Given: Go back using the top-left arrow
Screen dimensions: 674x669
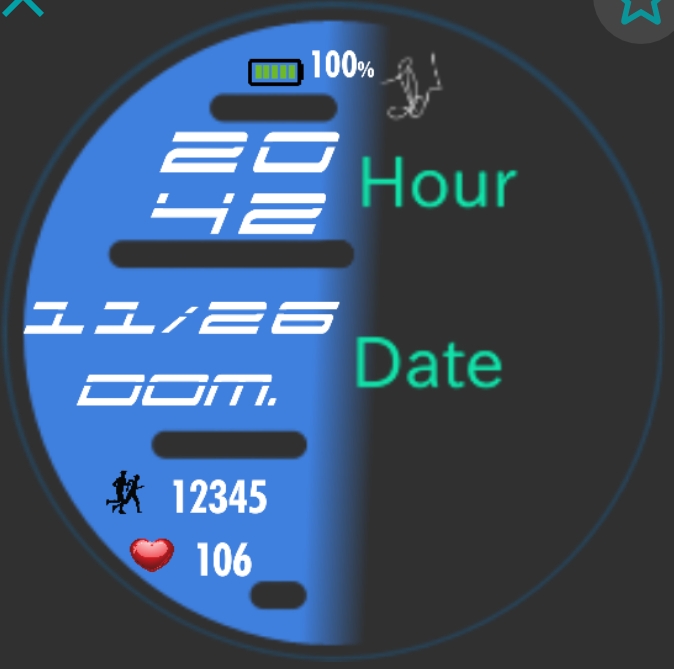Looking at the screenshot, I should pos(27,6).
